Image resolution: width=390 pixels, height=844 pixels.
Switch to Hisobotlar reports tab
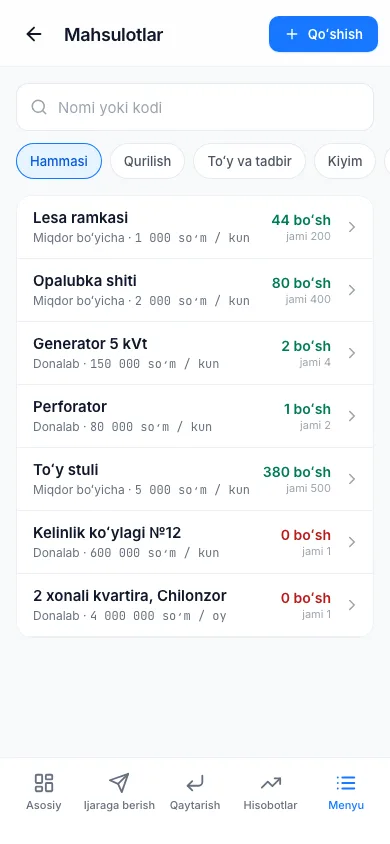pos(270,792)
